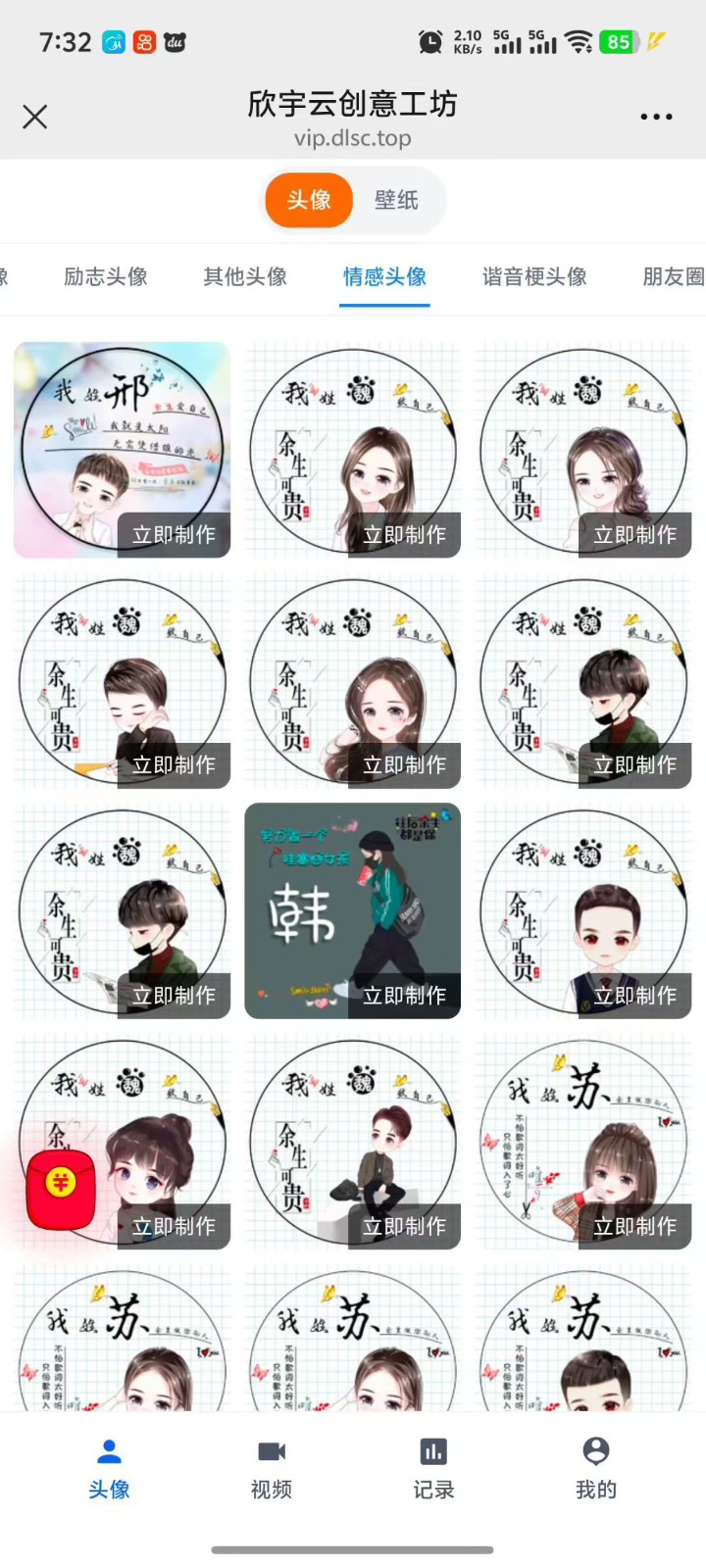
Task: Select the 情感头像 category tab
Action: (x=384, y=276)
